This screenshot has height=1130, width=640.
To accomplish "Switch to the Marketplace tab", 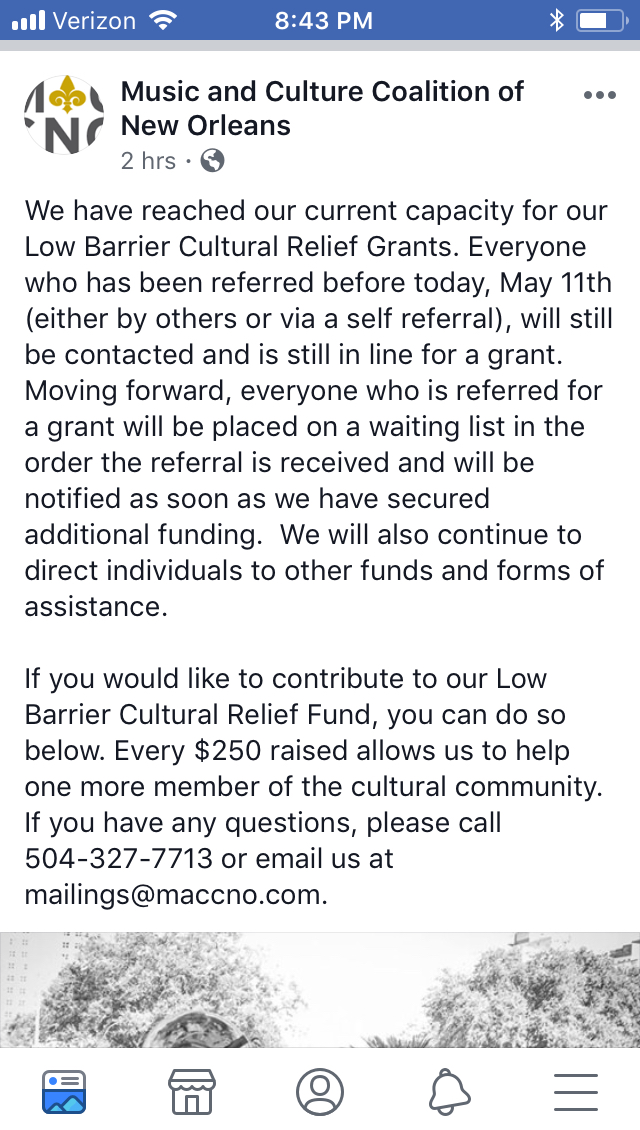I will [x=192, y=1091].
